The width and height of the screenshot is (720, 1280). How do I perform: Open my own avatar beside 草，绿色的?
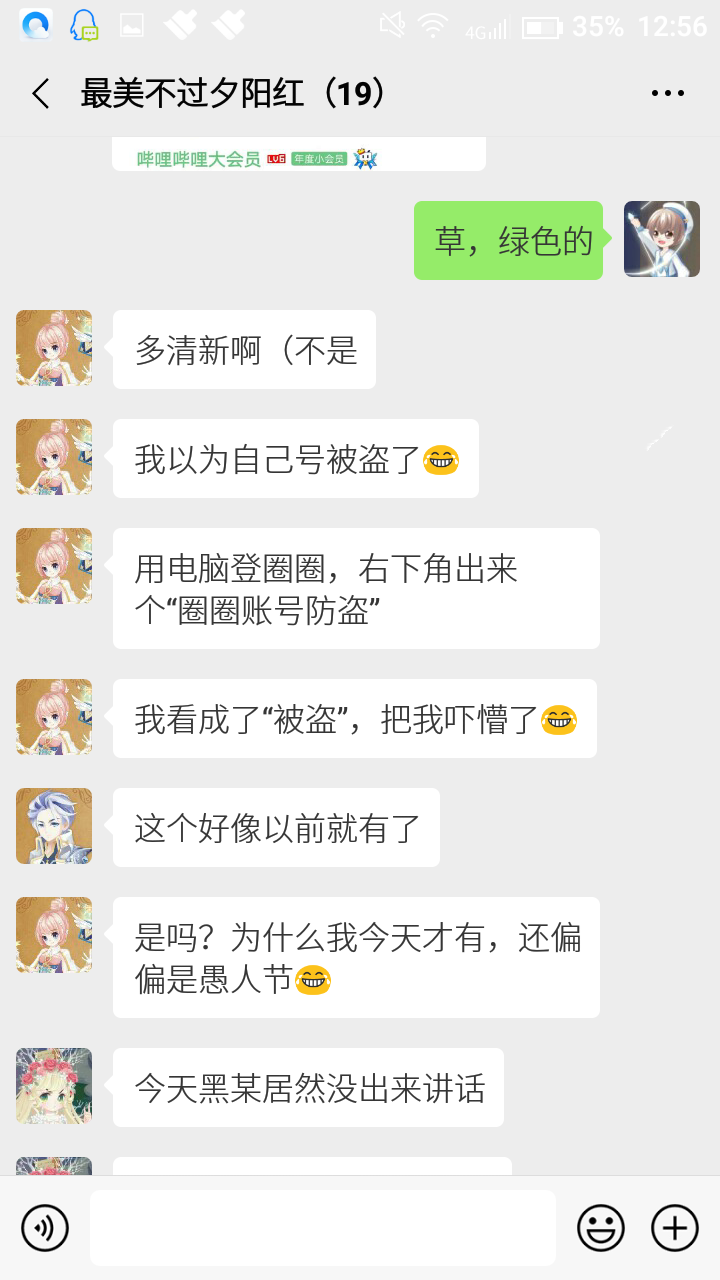(661, 239)
